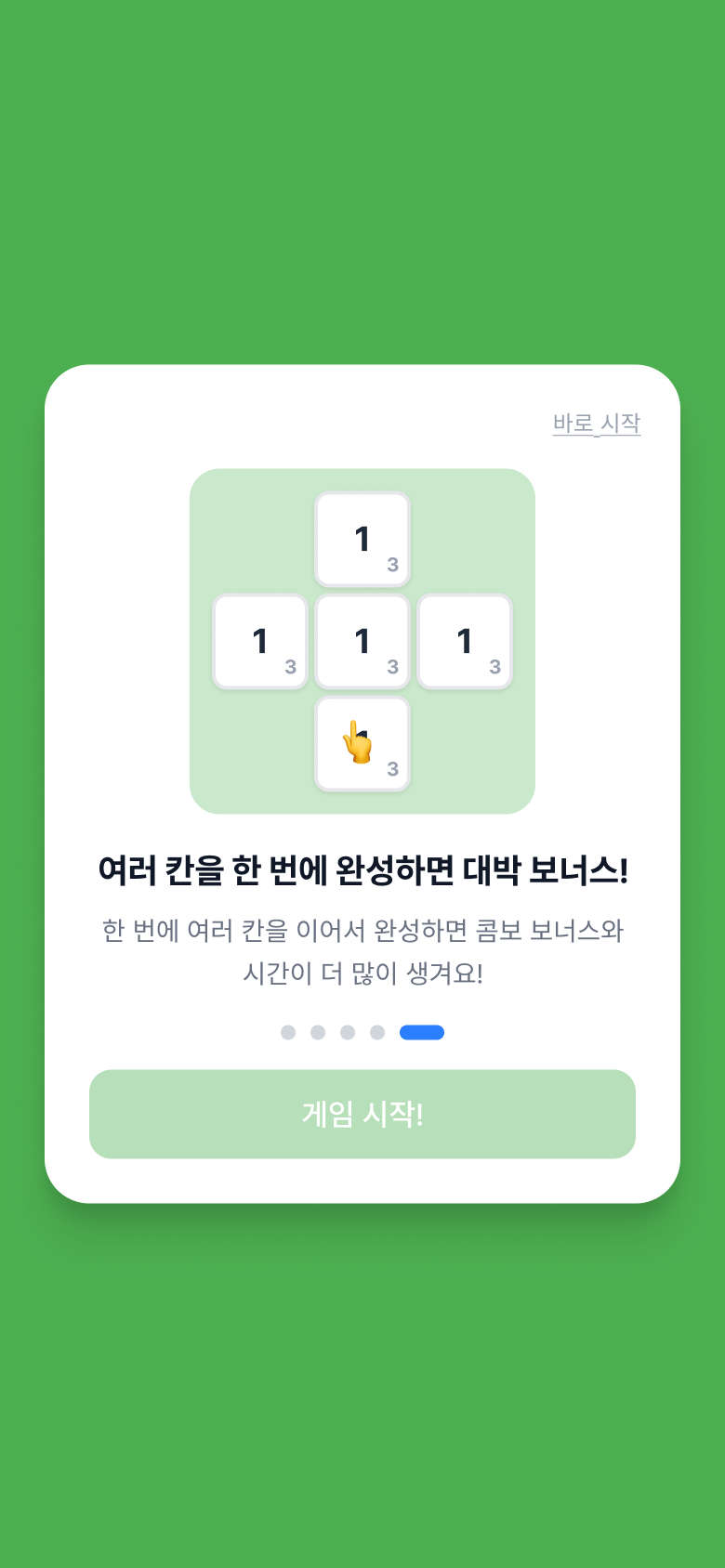725x1568 pixels.
Task: Select the third pagination dot
Action: [x=349, y=1032]
